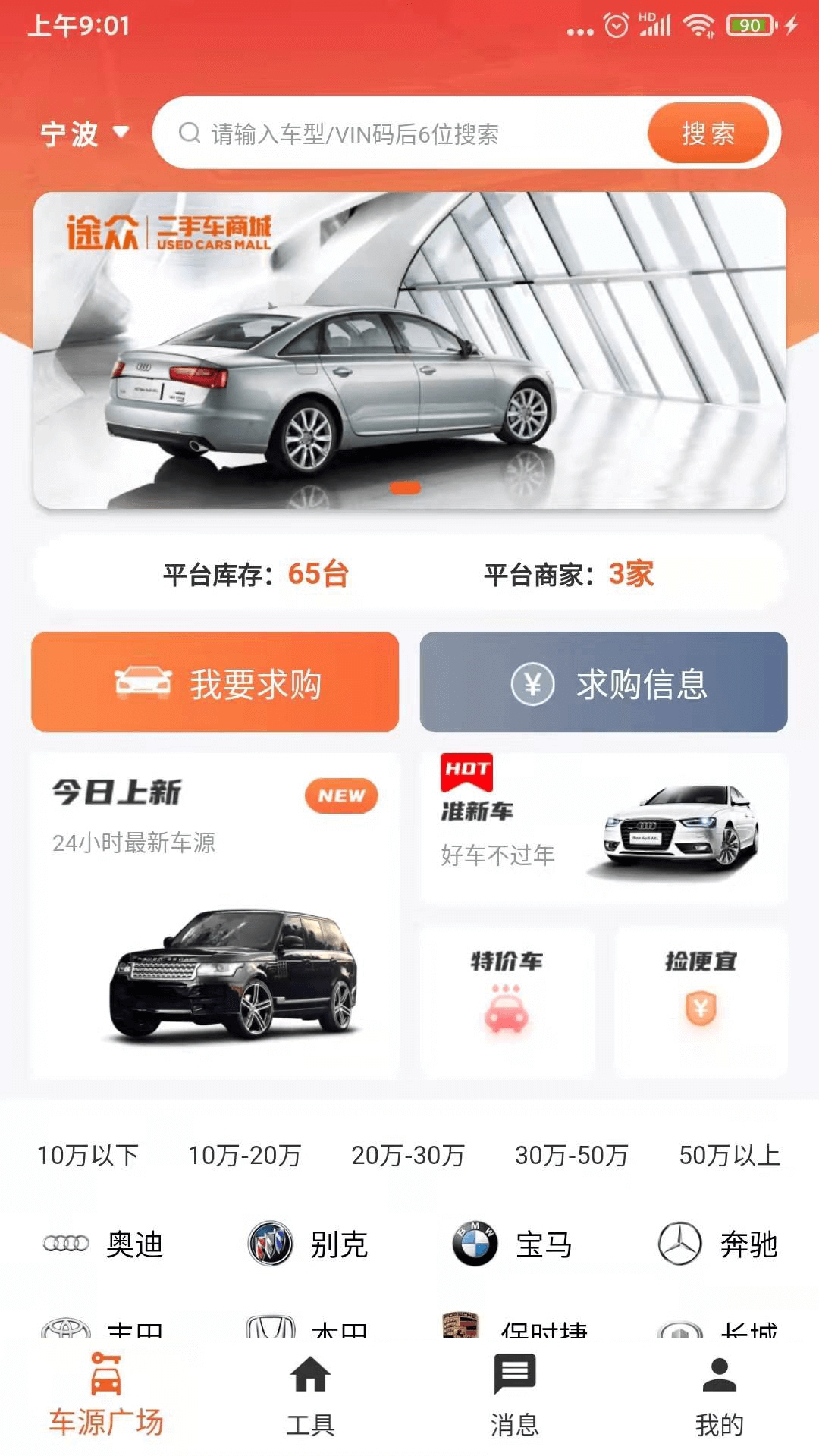Image resolution: width=819 pixels, height=1456 pixels.
Task: Open the 捡便宜 card
Action: (x=701, y=1001)
